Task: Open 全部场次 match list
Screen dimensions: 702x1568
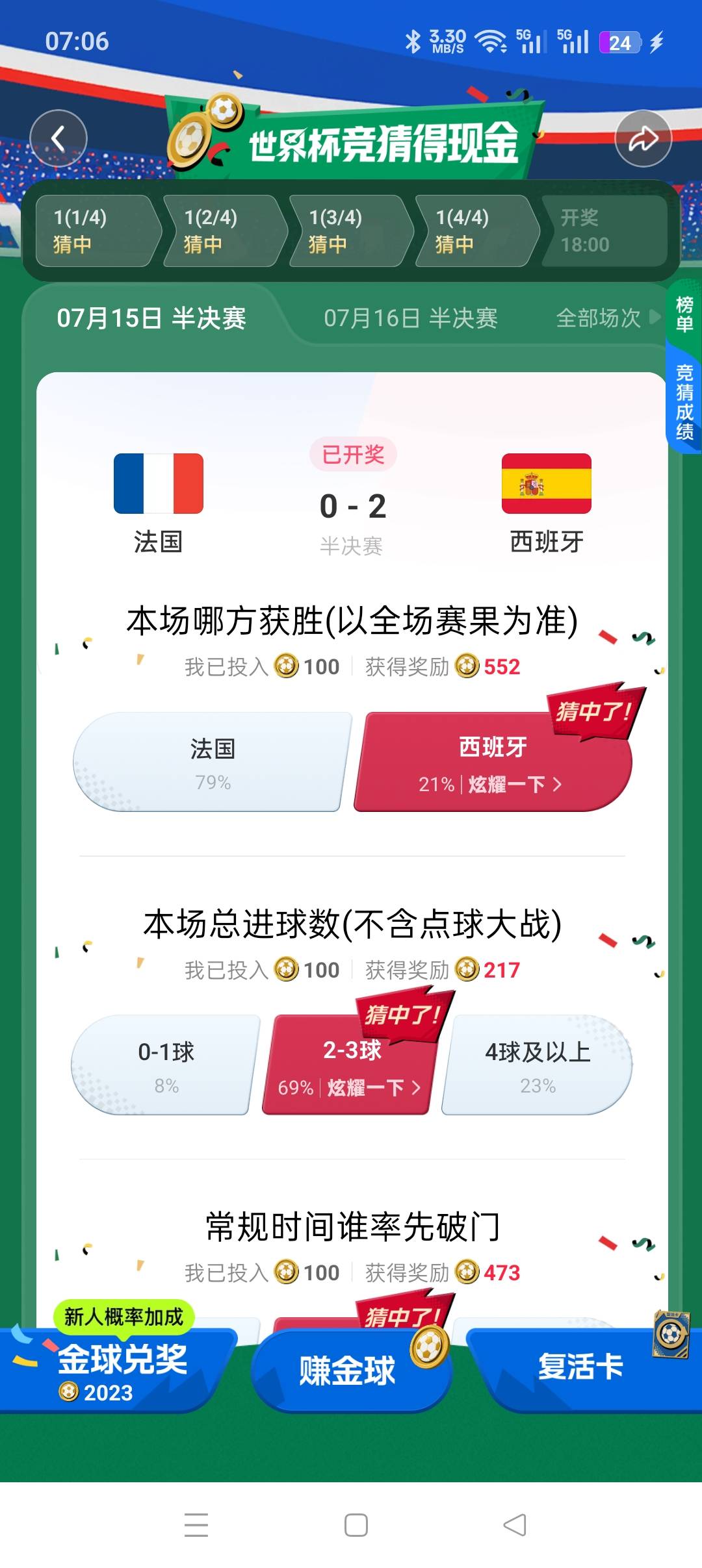Action: tap(608, 318)
